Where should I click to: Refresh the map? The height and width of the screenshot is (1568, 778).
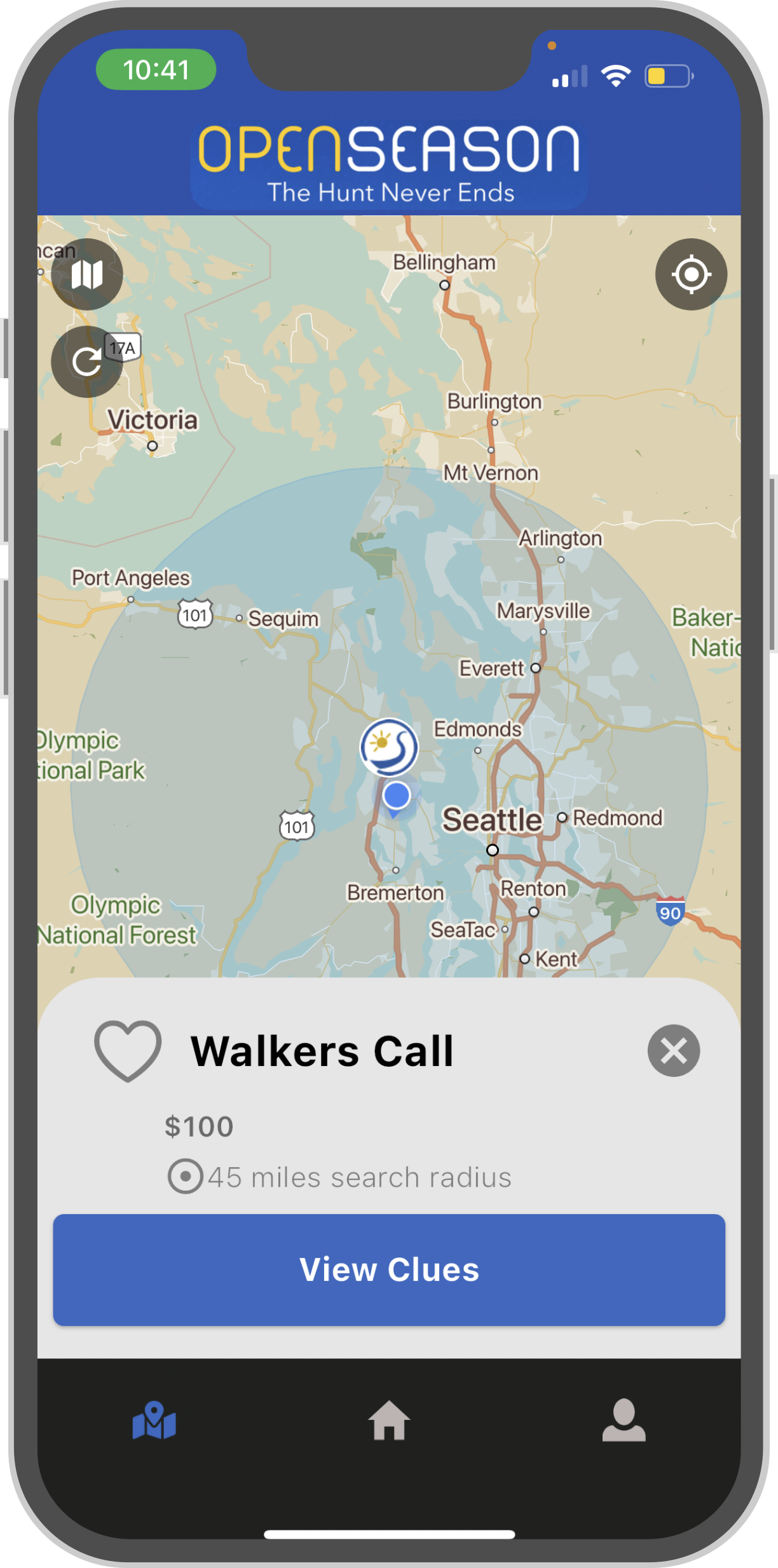(x=87, y=362)
